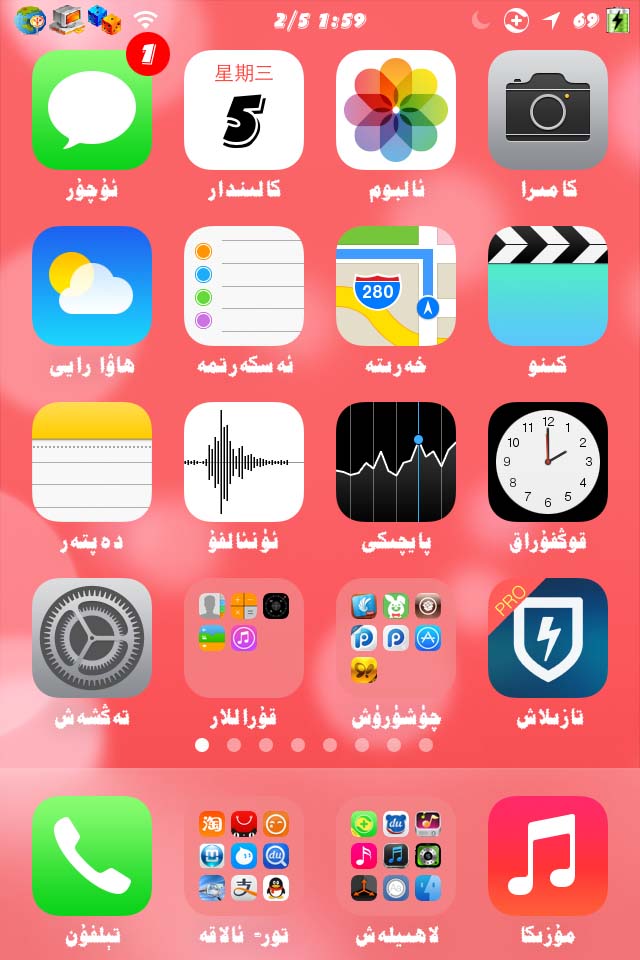Launch the Music app in the dock
This screenshot has width=640, height=960.
coord(548,856)
